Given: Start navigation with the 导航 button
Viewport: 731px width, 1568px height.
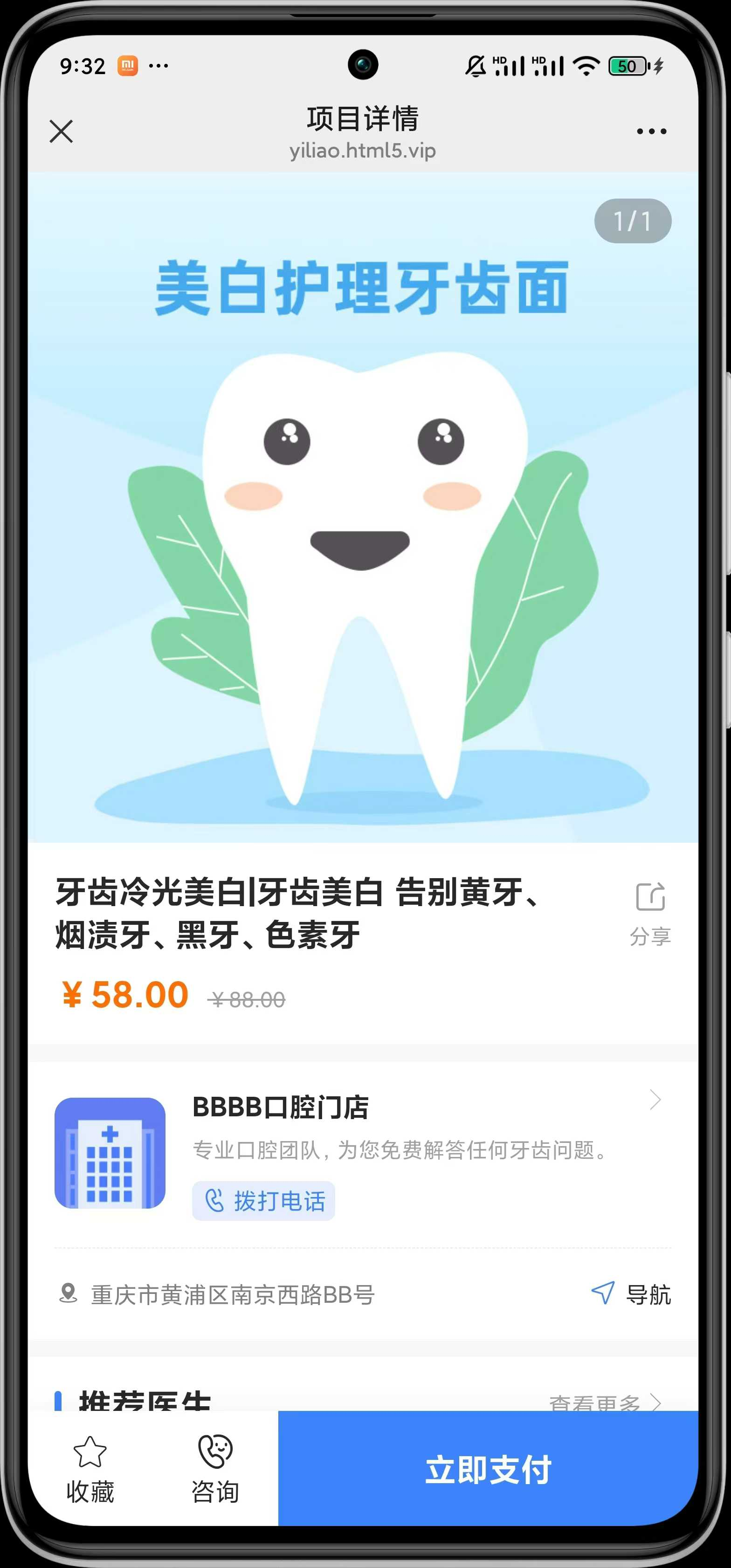Looking at the screenshot, I should [631, 1294].
